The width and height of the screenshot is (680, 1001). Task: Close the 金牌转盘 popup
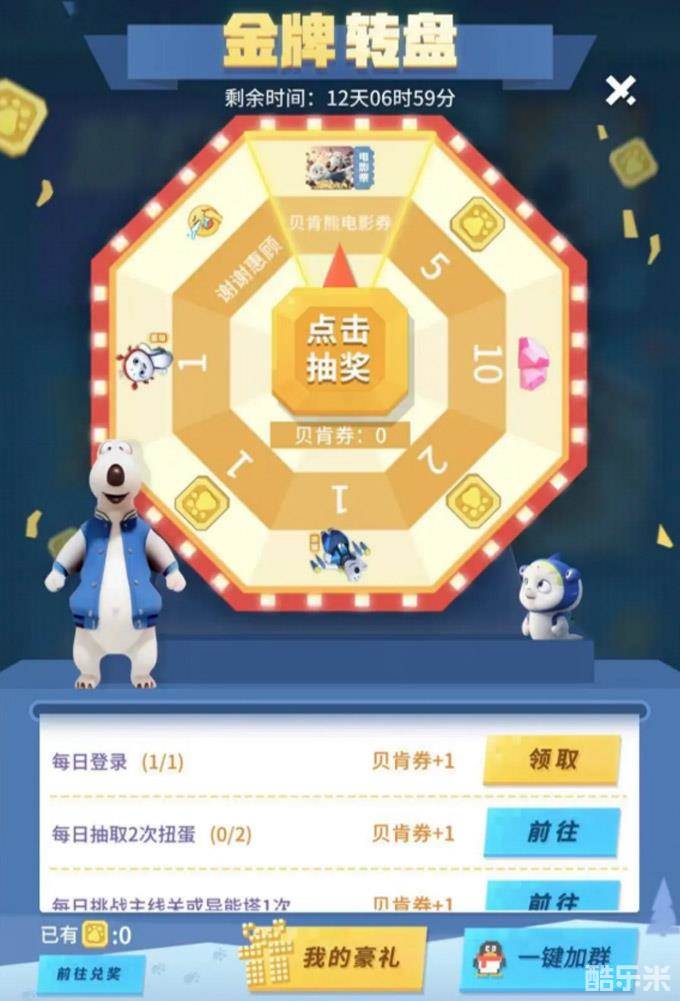[620, 92]
